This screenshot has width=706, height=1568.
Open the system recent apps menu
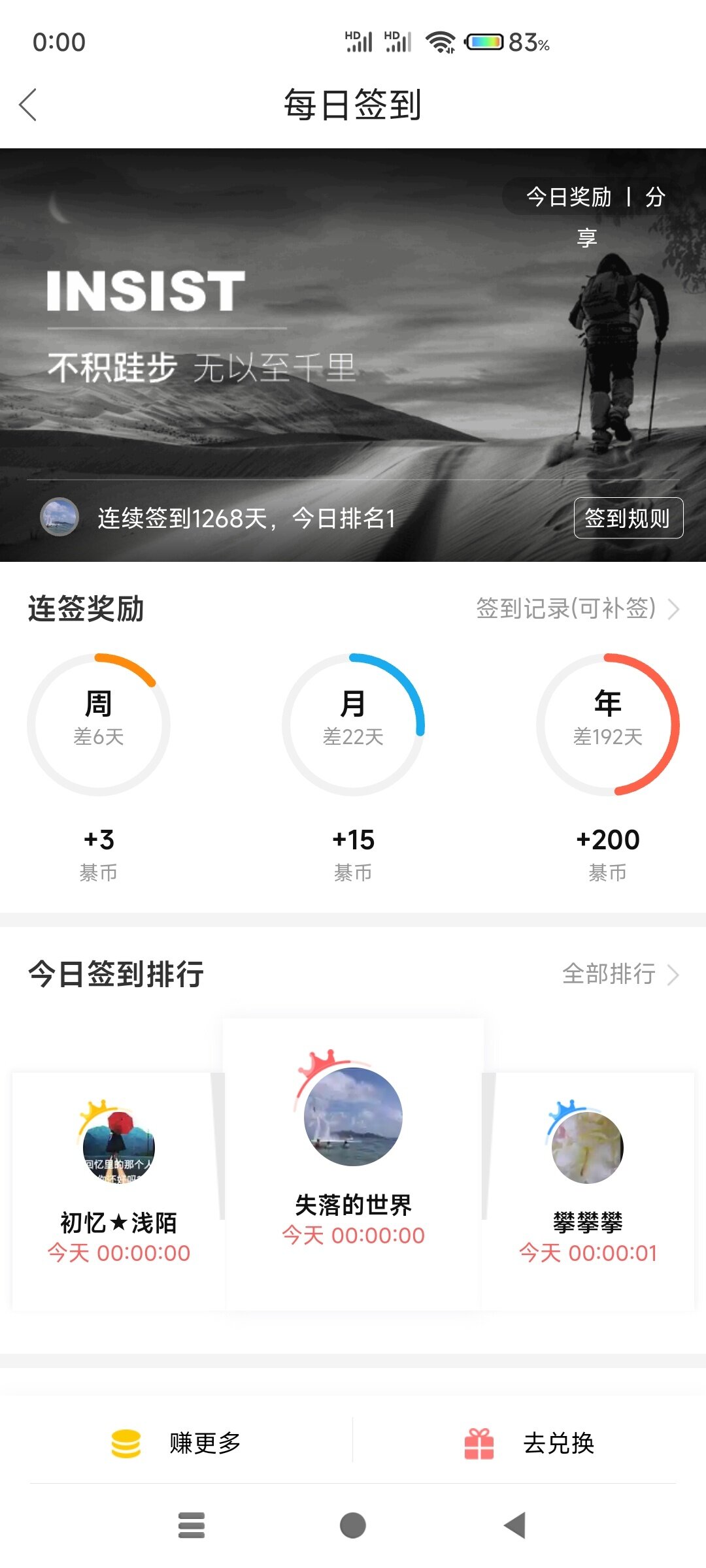192,1526
